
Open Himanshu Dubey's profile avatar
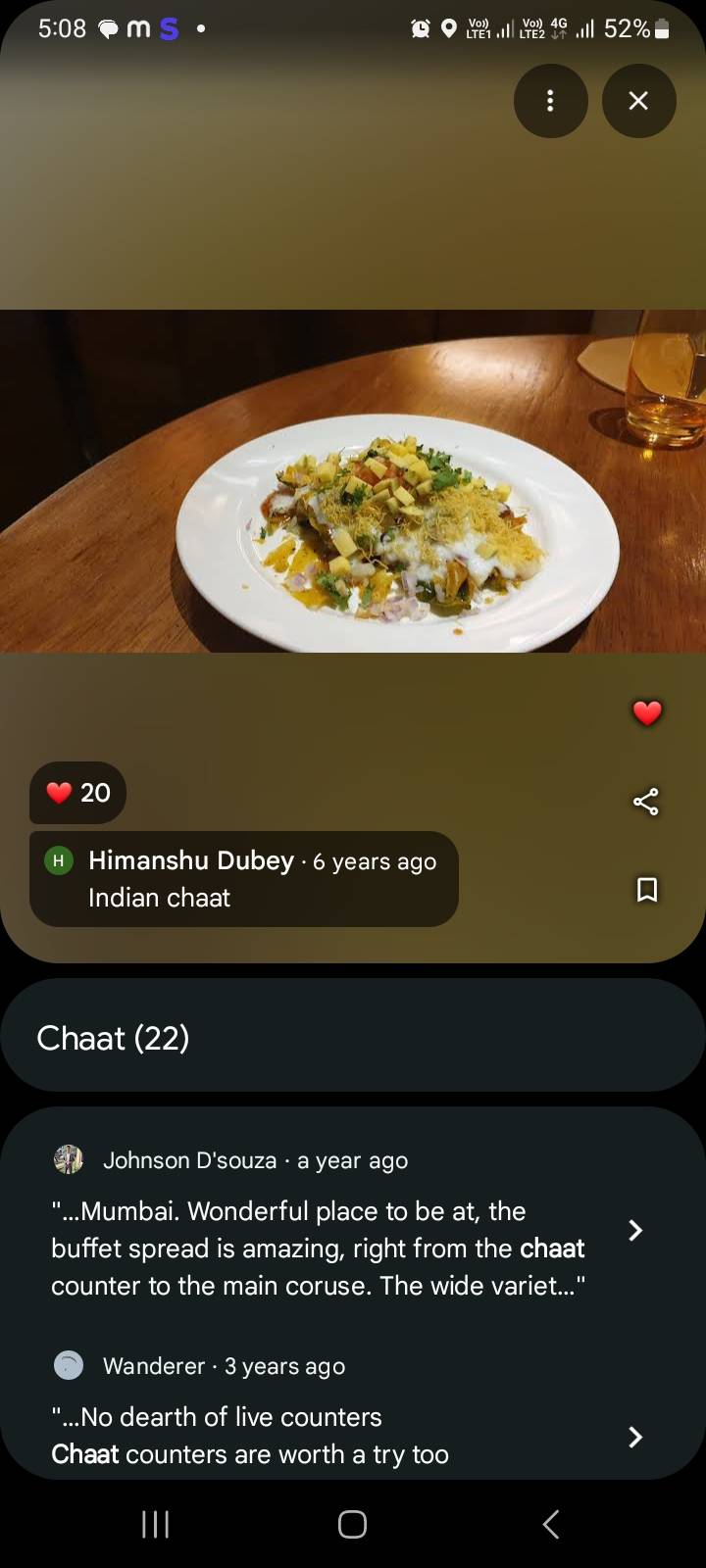click(59, 860)
